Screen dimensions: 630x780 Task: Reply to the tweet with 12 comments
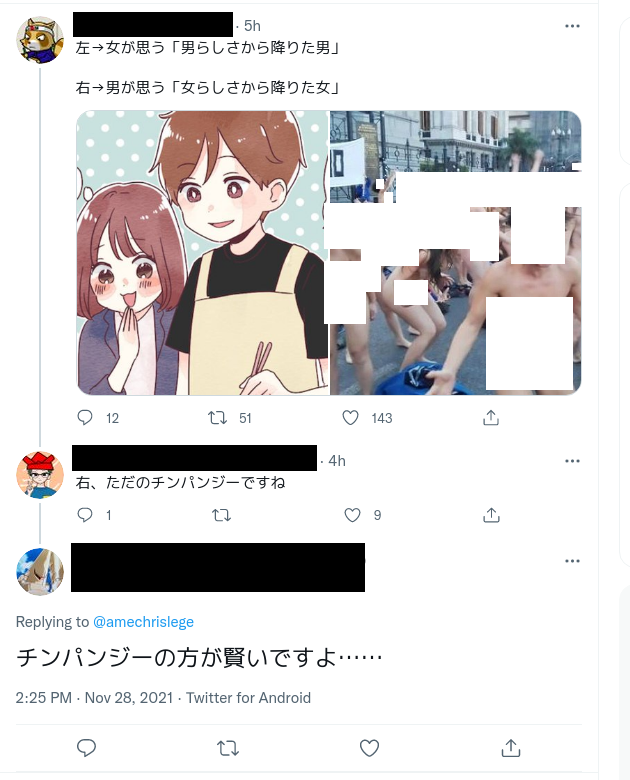pyautogui.click(x=85, y=418)
